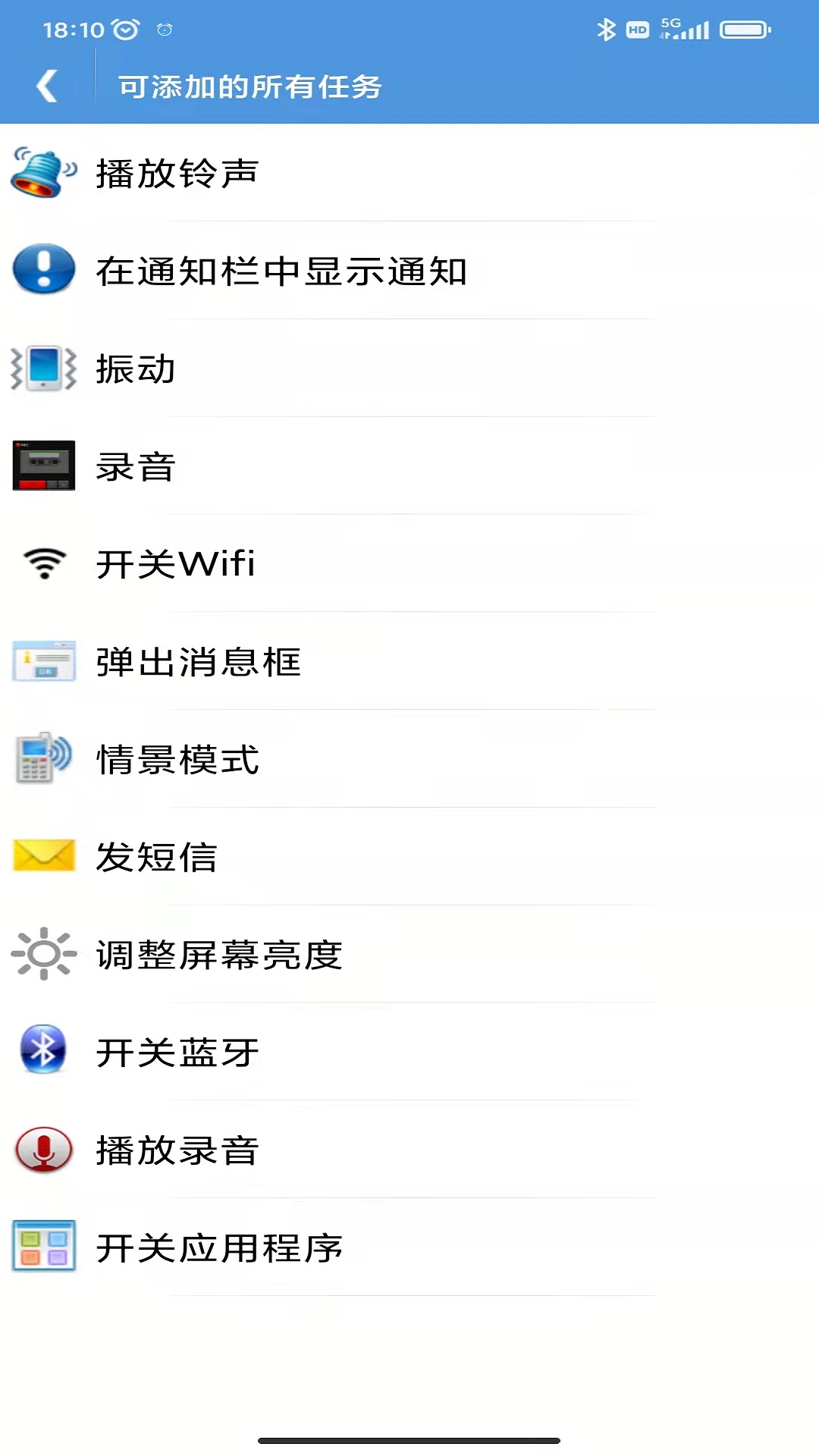This screenshot has height=1456, width=819.
Task: Go back using the chevron arrow
Action: (x=45, y=85)
